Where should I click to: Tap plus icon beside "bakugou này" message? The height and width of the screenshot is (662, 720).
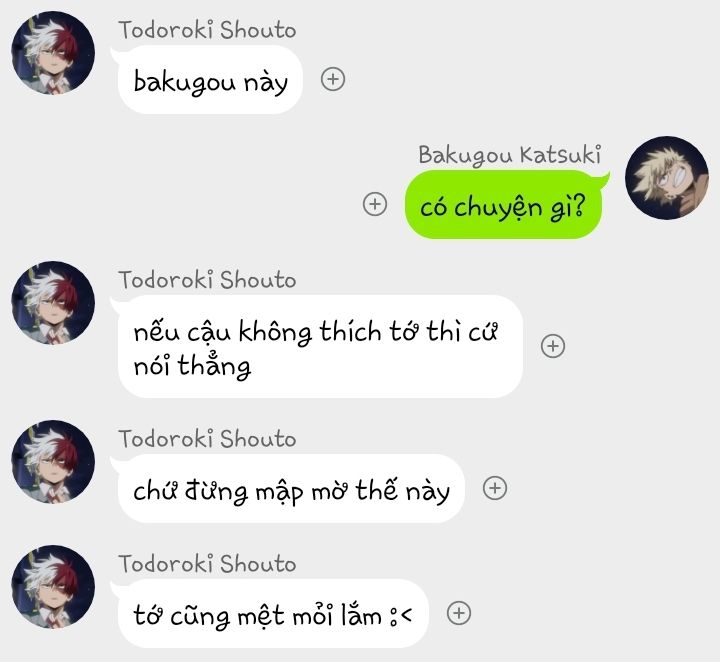point(333,79)
